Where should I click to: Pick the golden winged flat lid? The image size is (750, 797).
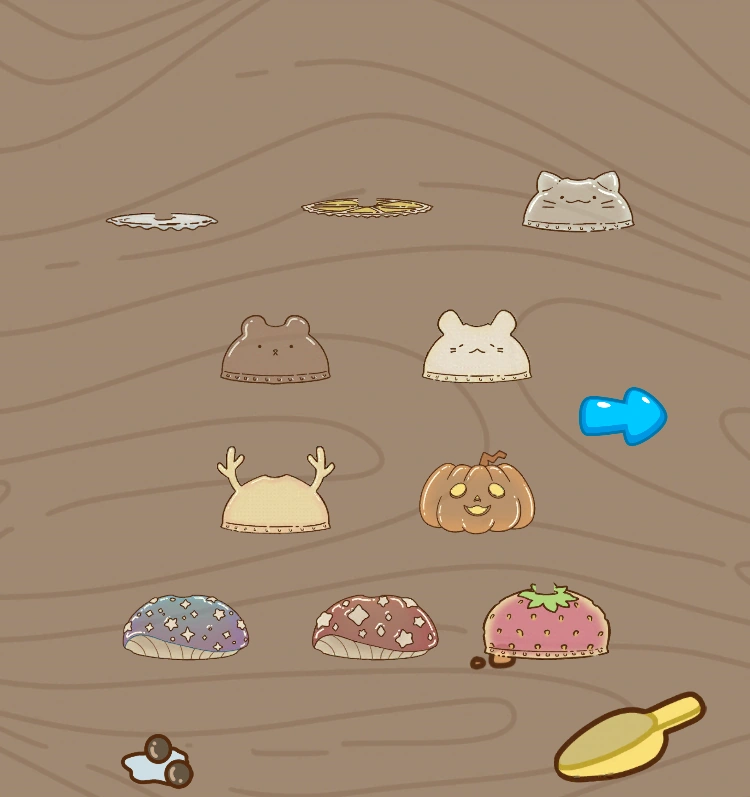[367, 207]
